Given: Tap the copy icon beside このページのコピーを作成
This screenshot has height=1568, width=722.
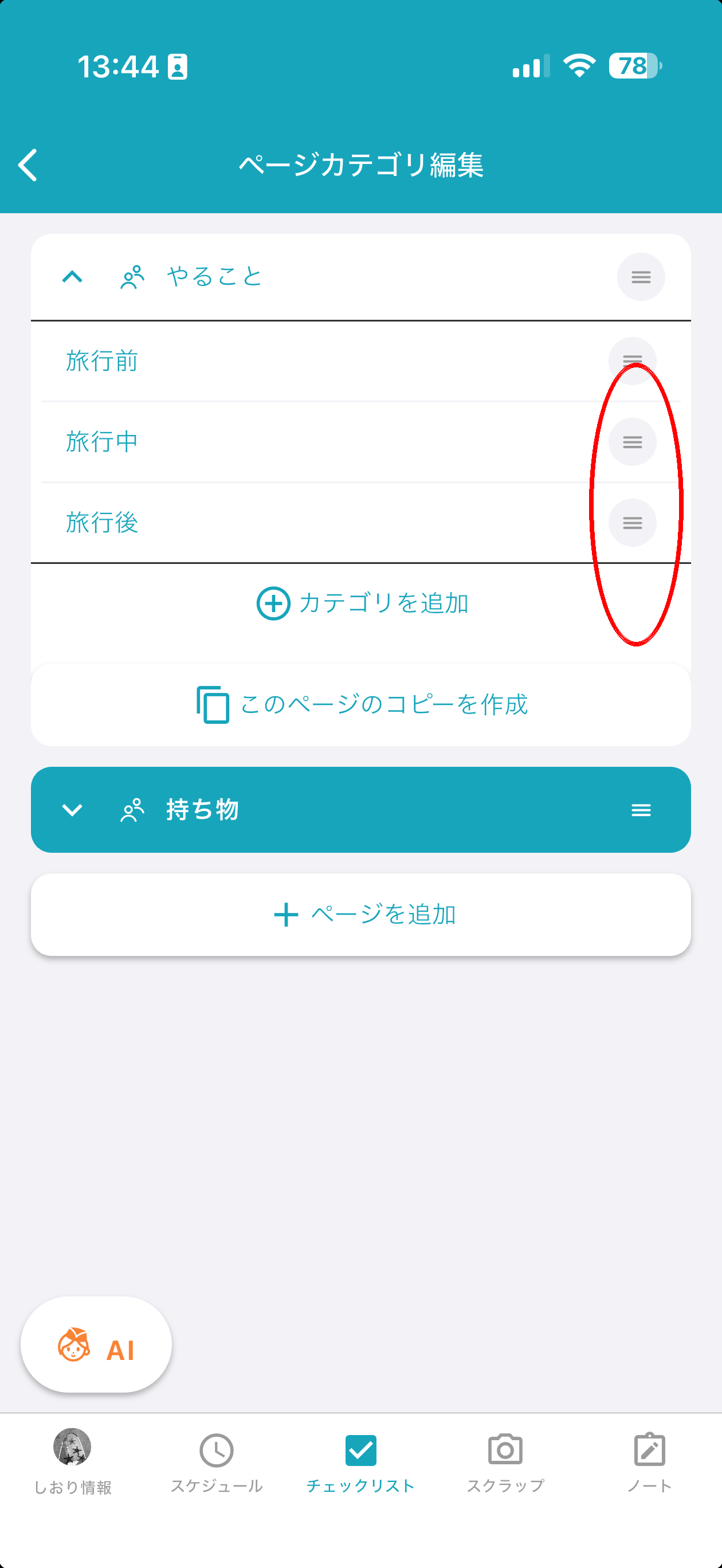Looking at the screenshot, I should point(212,704).
